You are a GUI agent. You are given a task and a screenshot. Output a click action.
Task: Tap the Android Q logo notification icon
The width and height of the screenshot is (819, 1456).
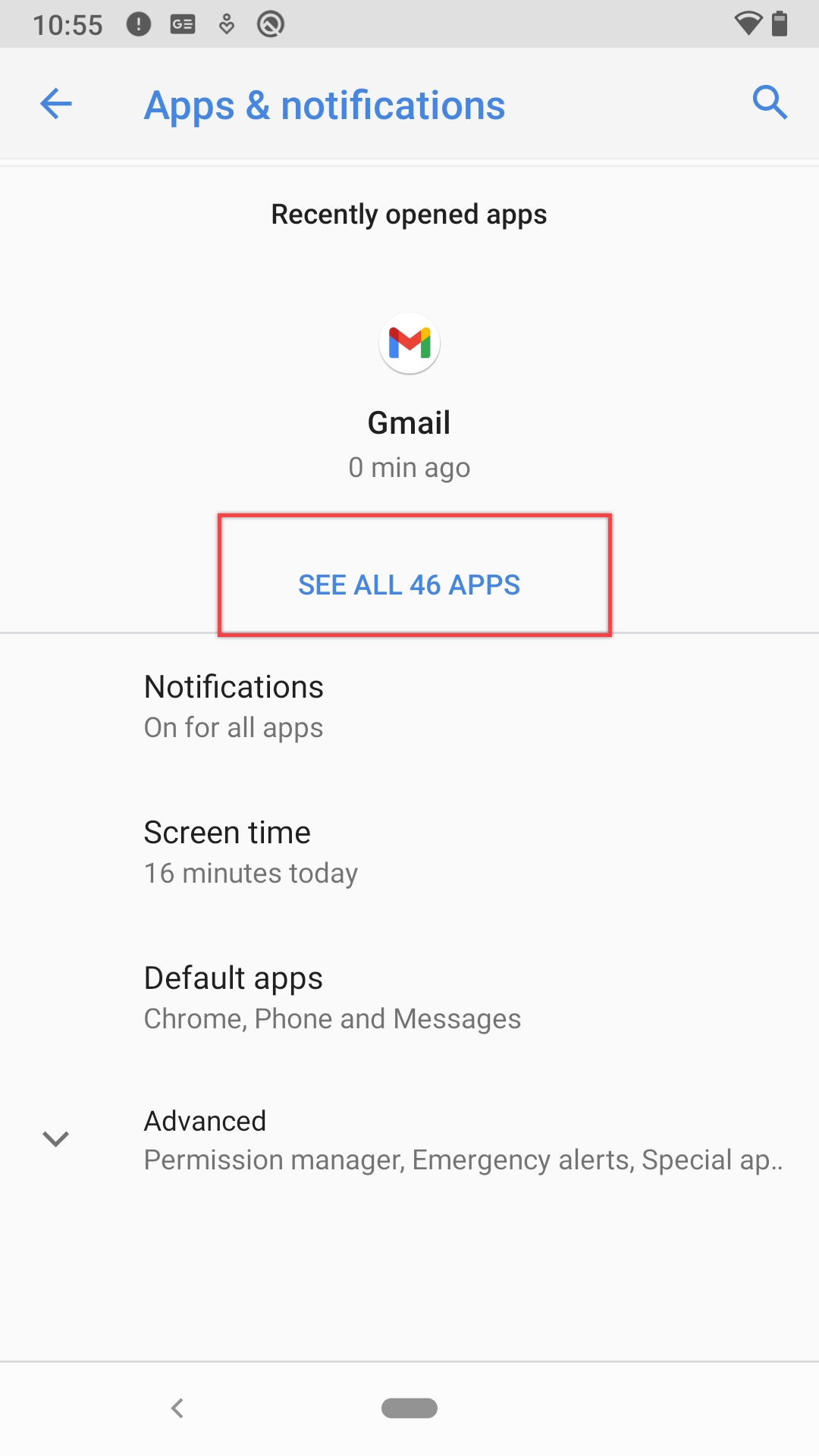tap(270, 23)
